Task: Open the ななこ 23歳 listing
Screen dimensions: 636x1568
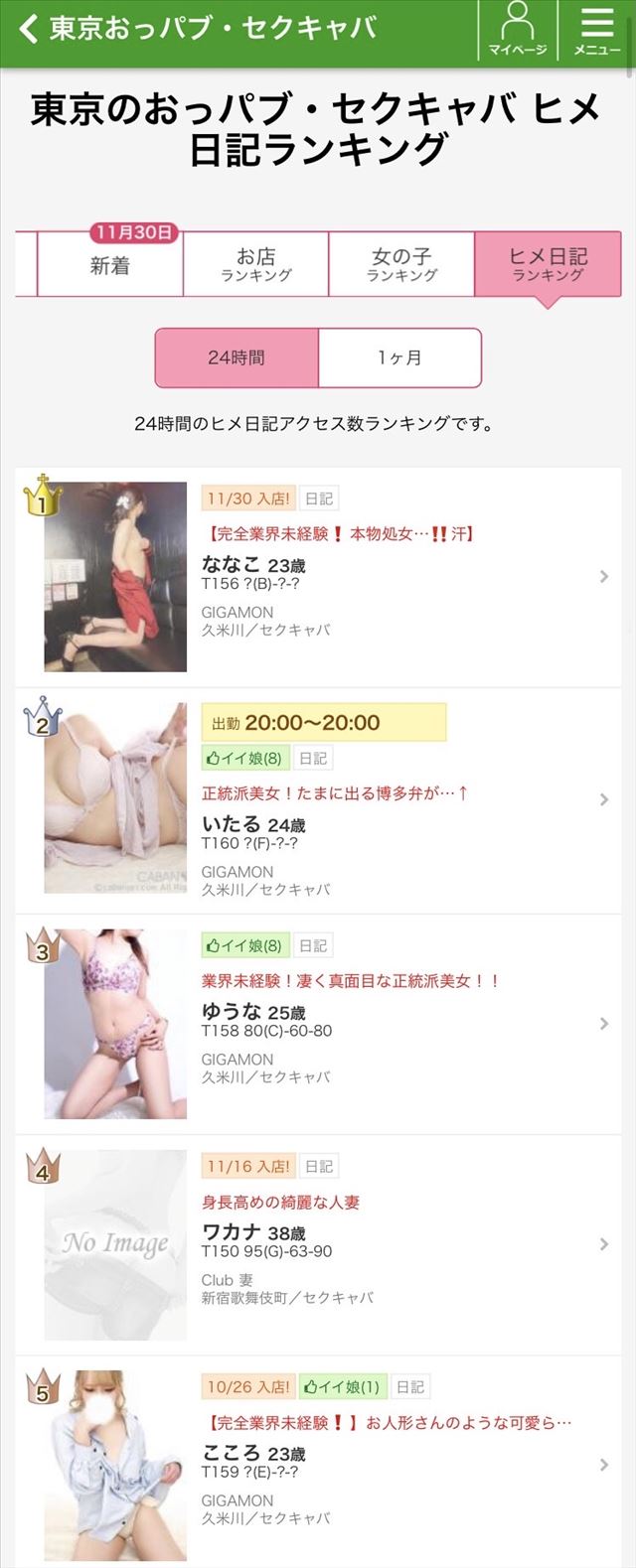Action: tap(318, 577)
